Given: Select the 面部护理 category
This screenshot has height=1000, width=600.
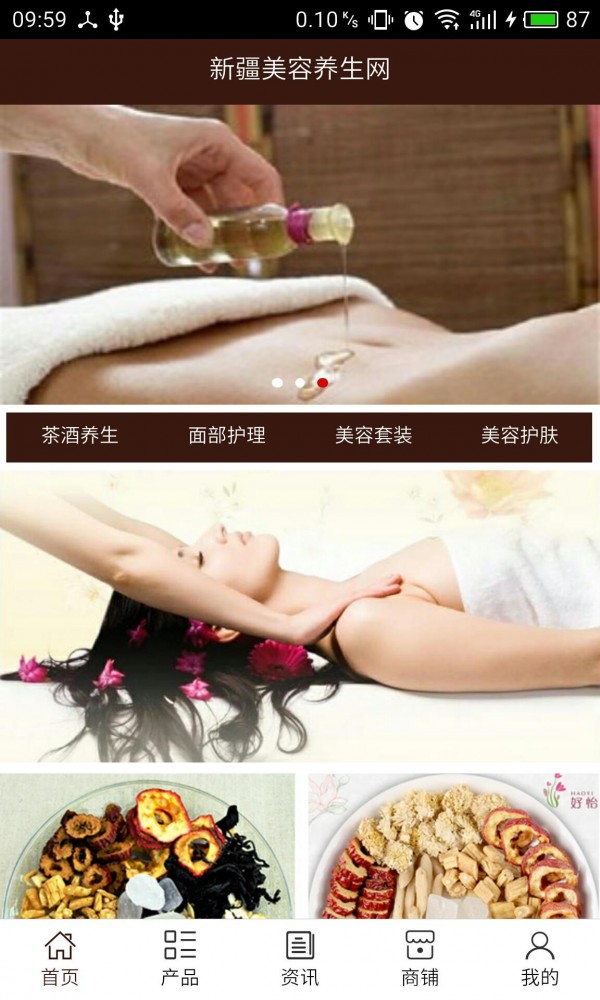Looking at the screenshot, I should pyautogui.click(x=227, y=436).
